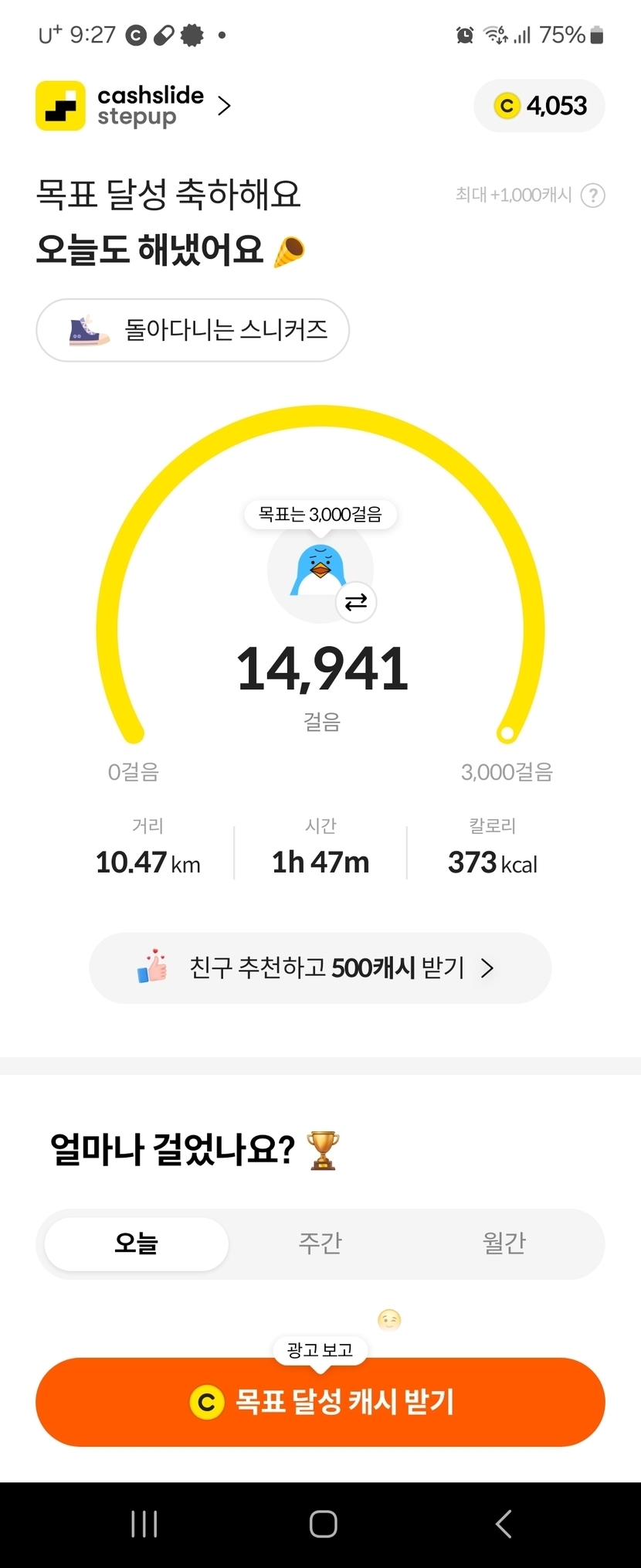This screenshot has width=641, height=1568.
Task: Go back with the system back button
Action: point(504,1524)
